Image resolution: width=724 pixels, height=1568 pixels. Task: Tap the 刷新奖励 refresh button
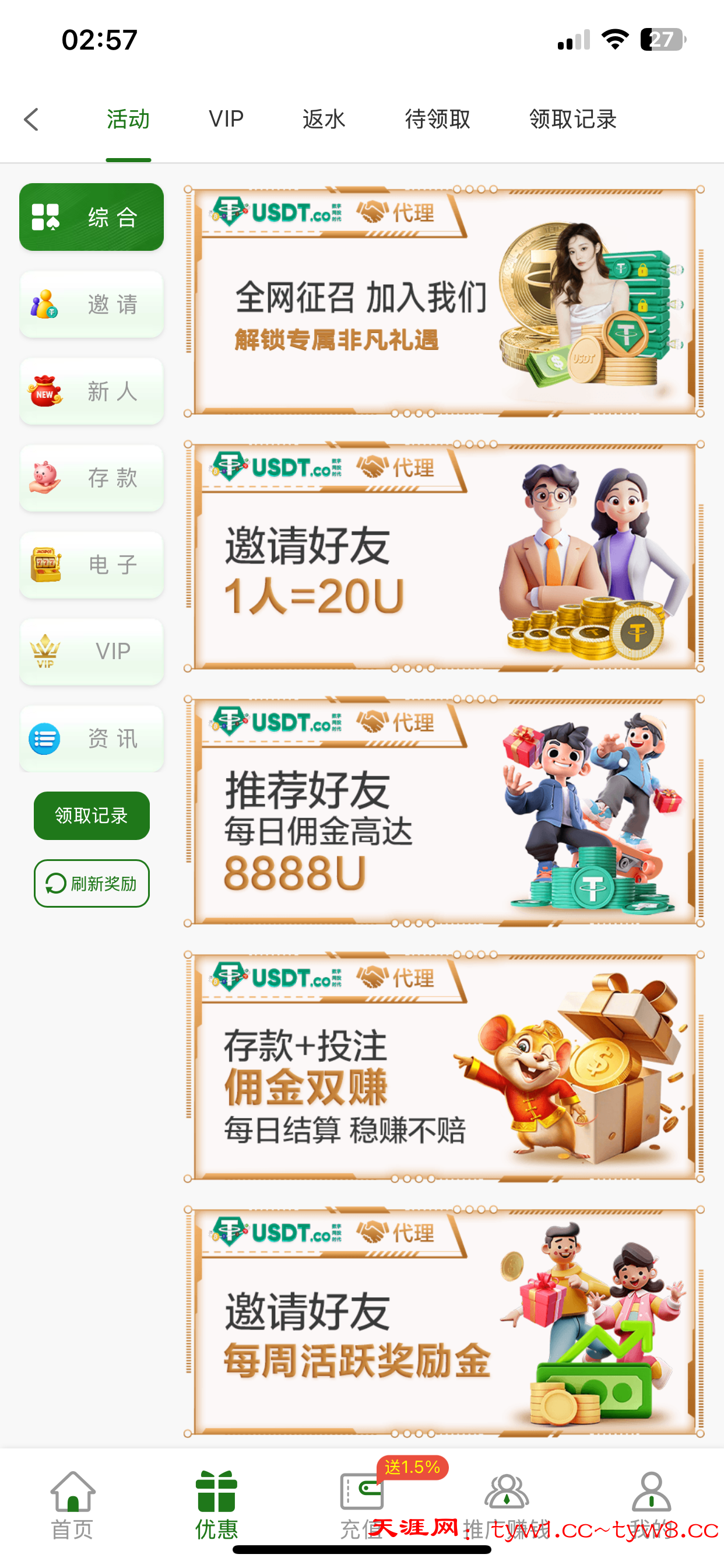pyautogui.click(x=92, y=883)
